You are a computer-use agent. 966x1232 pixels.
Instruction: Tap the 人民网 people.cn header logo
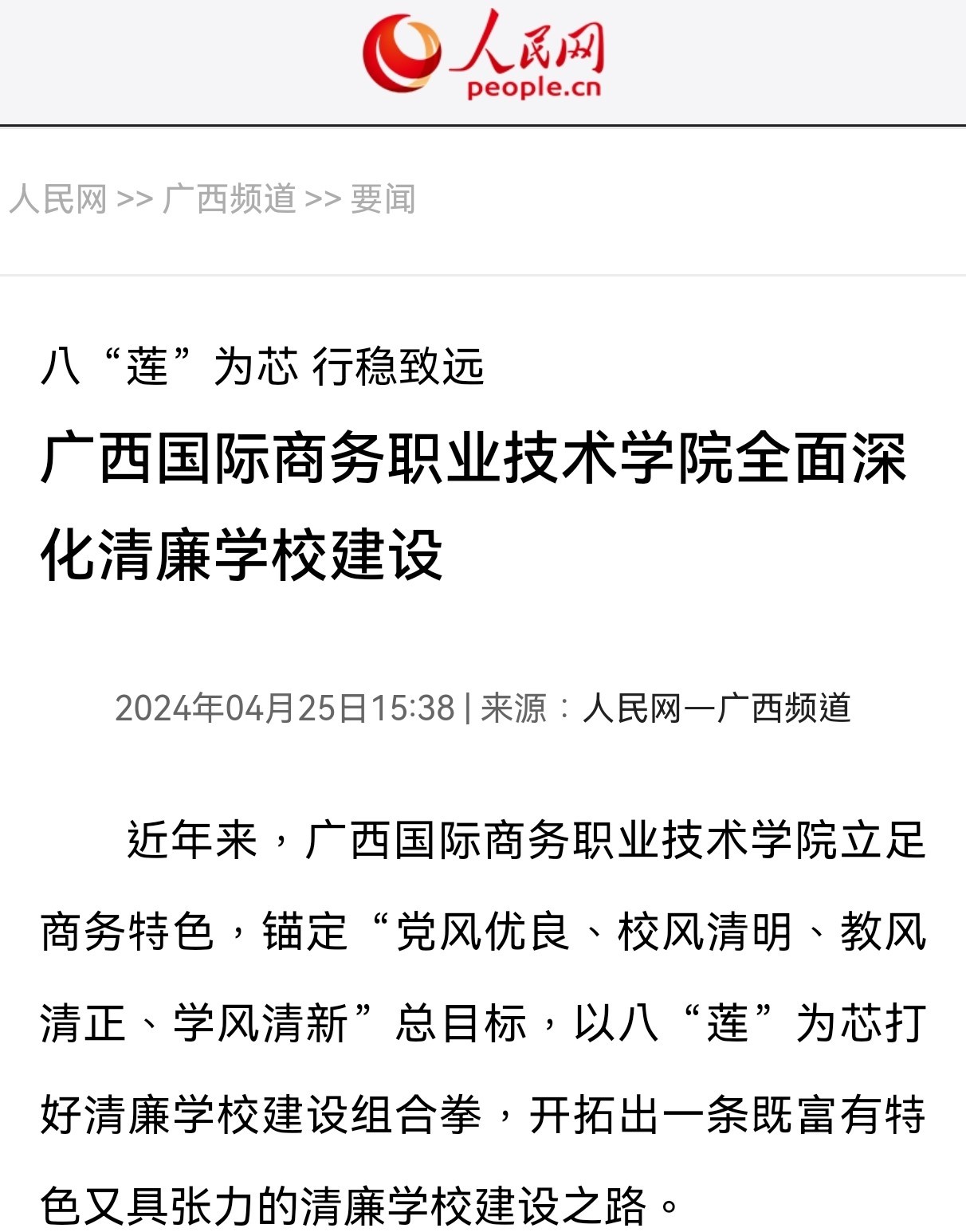pos(483,56)
